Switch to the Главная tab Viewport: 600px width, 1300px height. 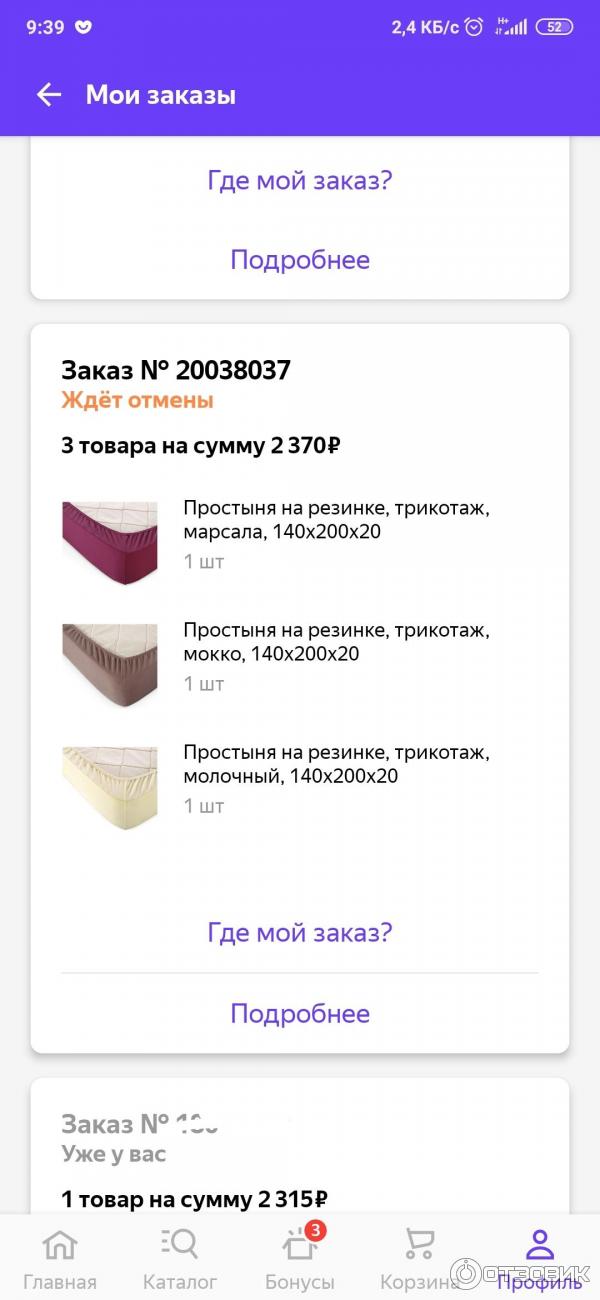(60, 1260)
